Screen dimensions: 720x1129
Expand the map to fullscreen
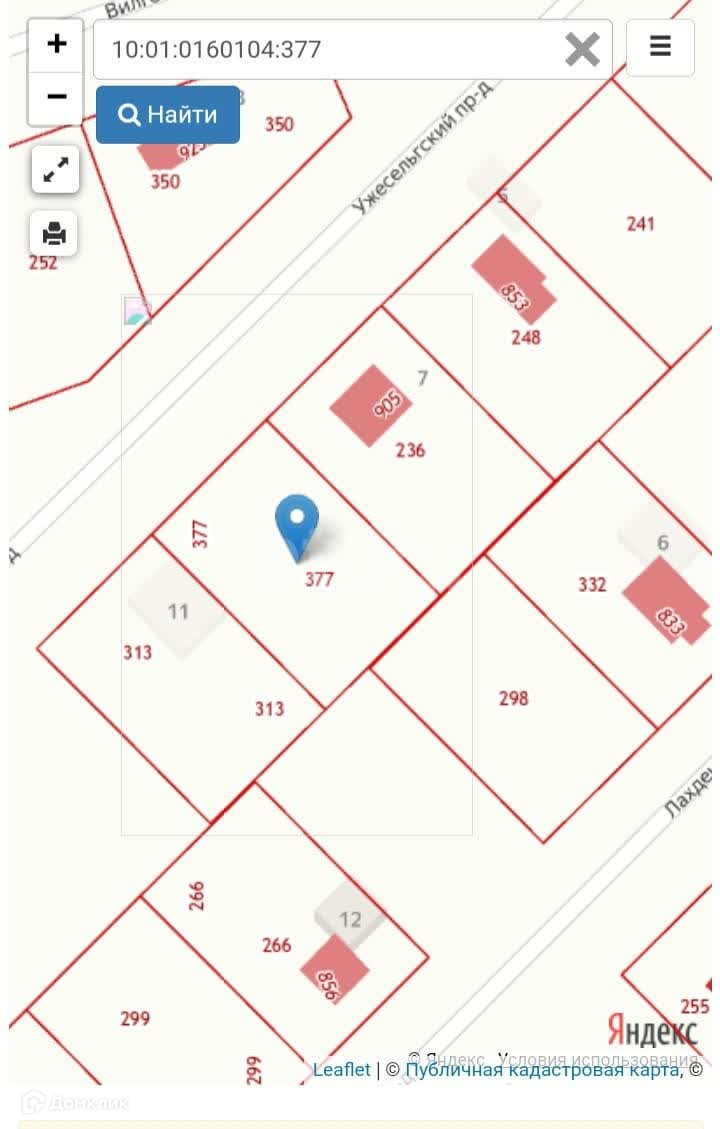55,170
